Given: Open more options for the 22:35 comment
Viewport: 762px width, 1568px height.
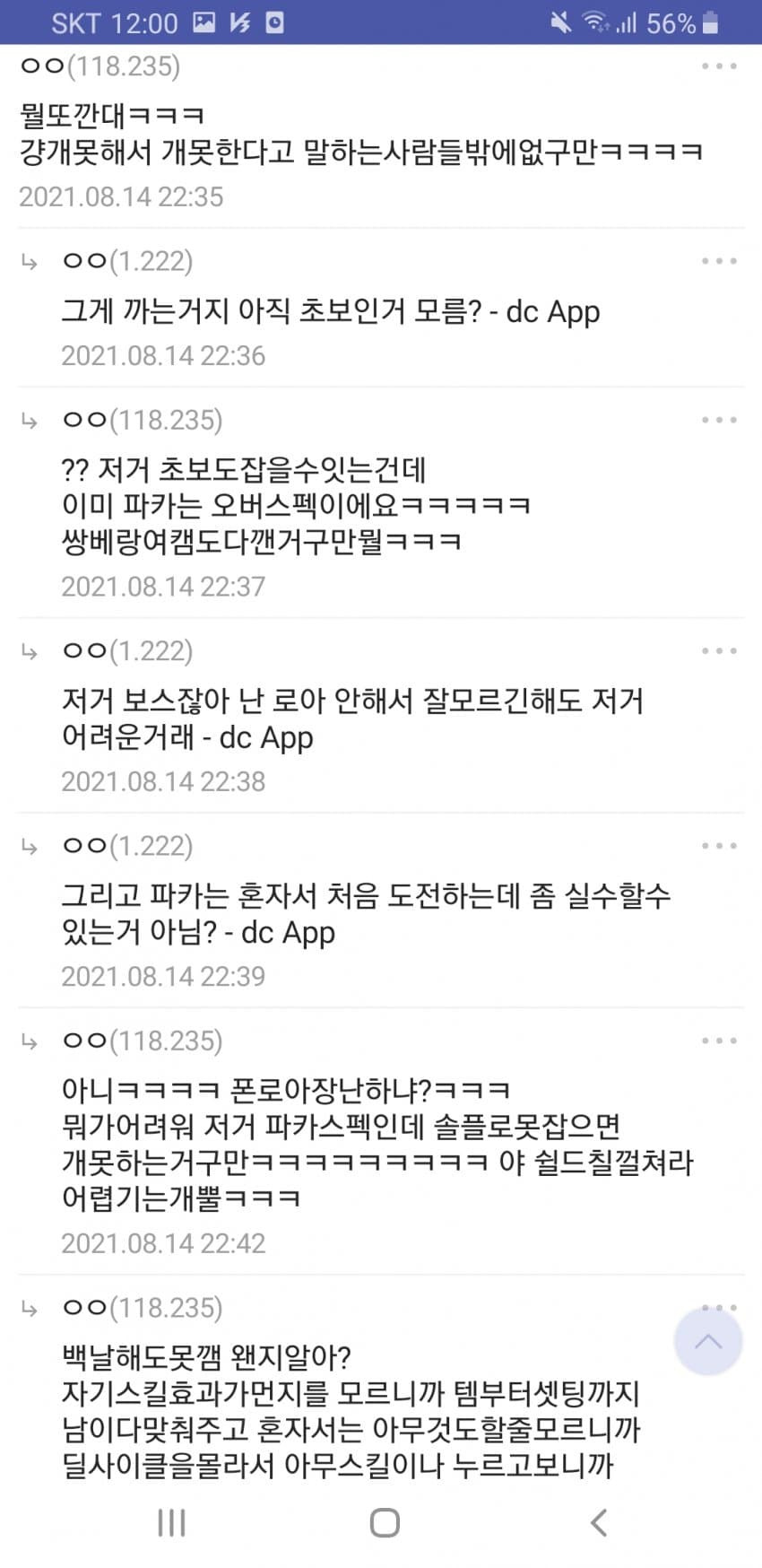Looking at the screenshot, I should point(719,66).
